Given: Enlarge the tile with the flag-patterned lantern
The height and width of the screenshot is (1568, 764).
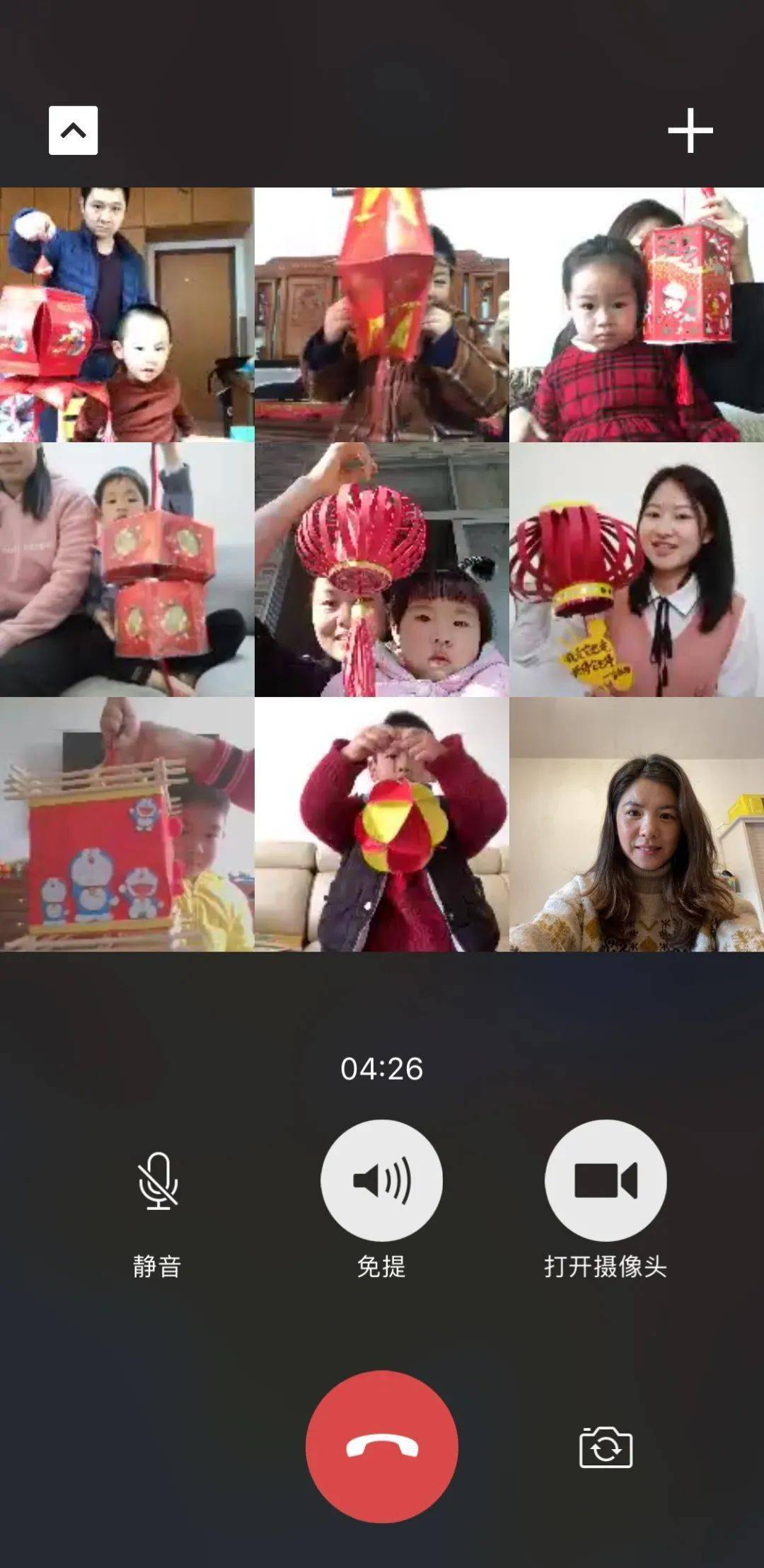Looking at the screenshot, I should (x=381, y=315).
